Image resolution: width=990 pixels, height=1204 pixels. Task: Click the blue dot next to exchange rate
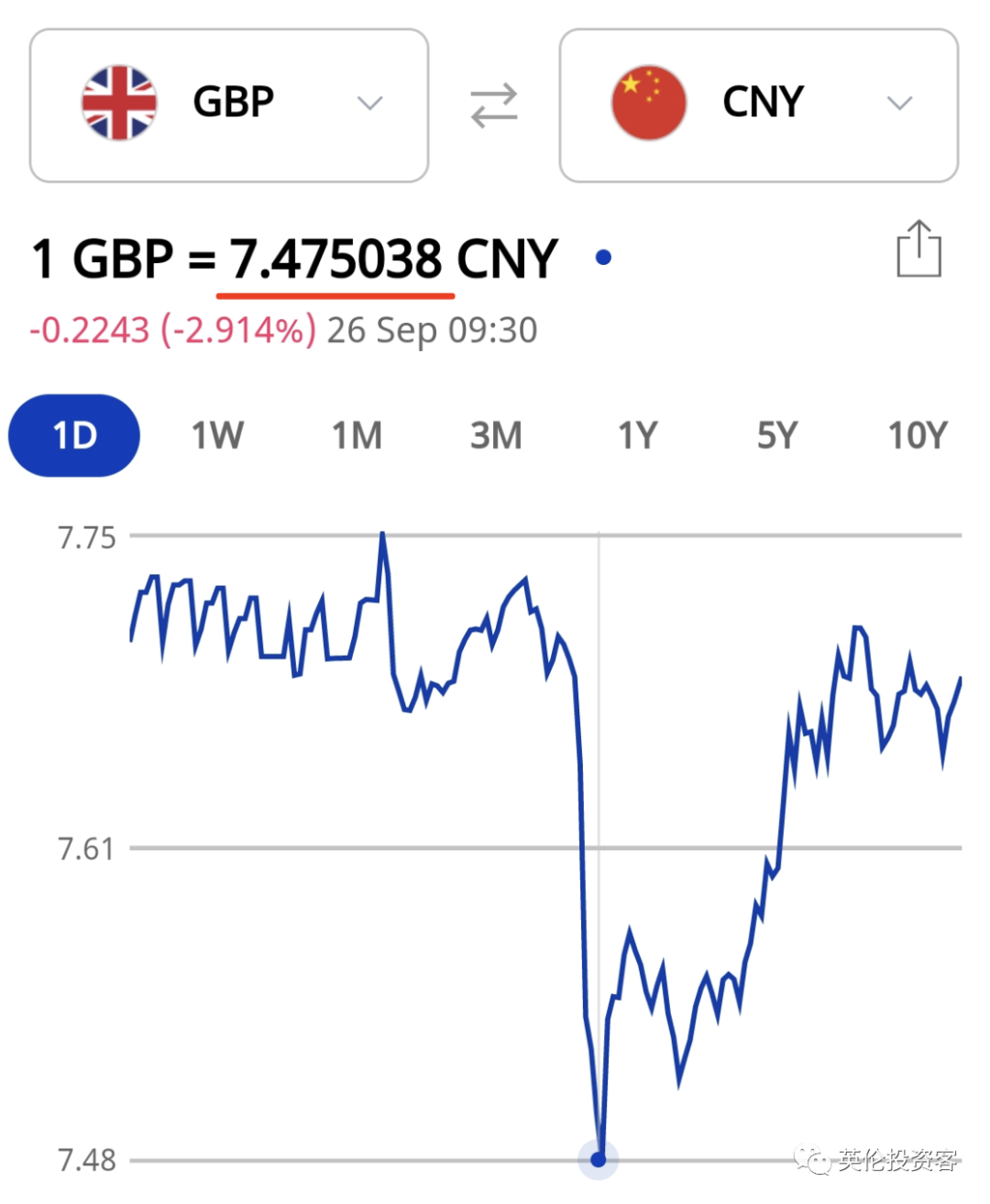click(x=603, y=258)
